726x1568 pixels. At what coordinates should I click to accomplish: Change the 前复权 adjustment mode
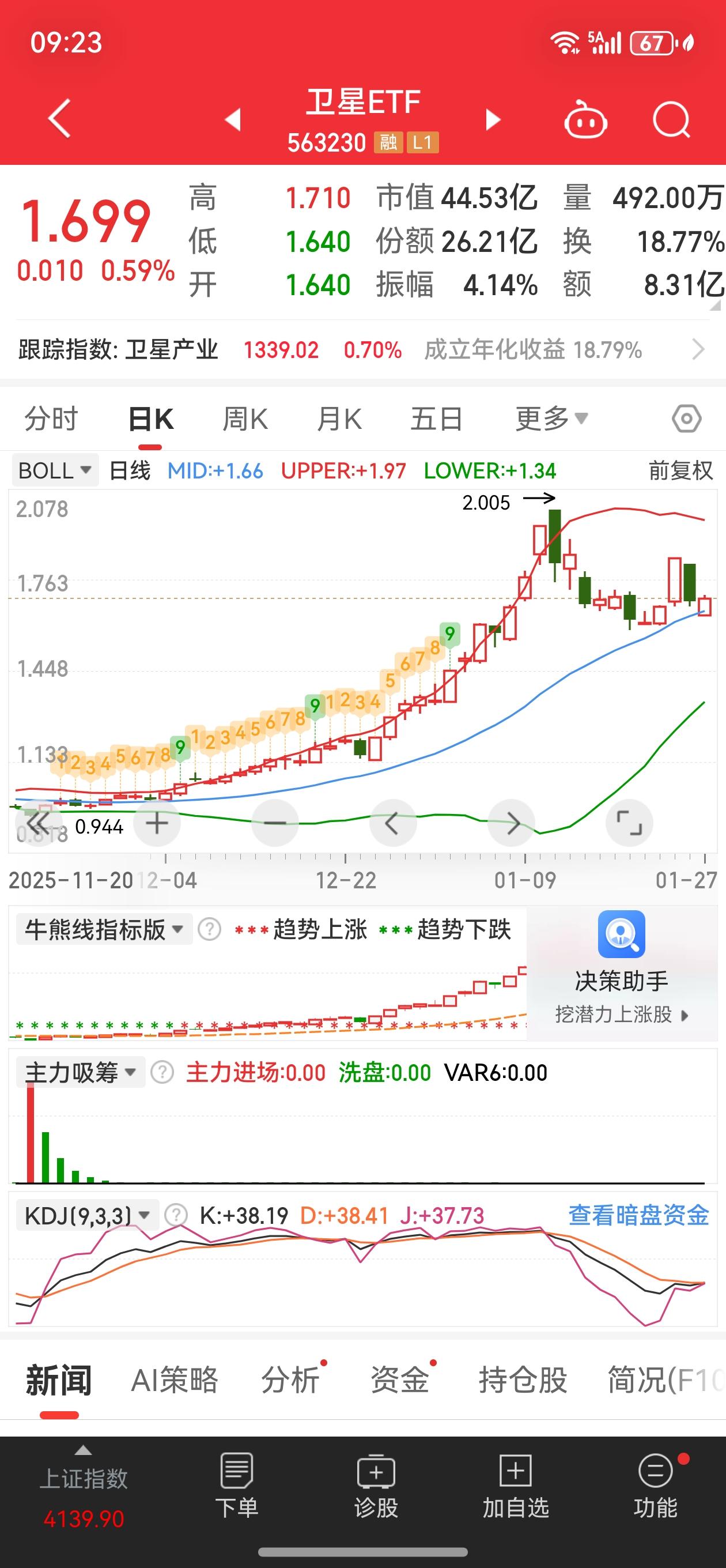point(680,470)
